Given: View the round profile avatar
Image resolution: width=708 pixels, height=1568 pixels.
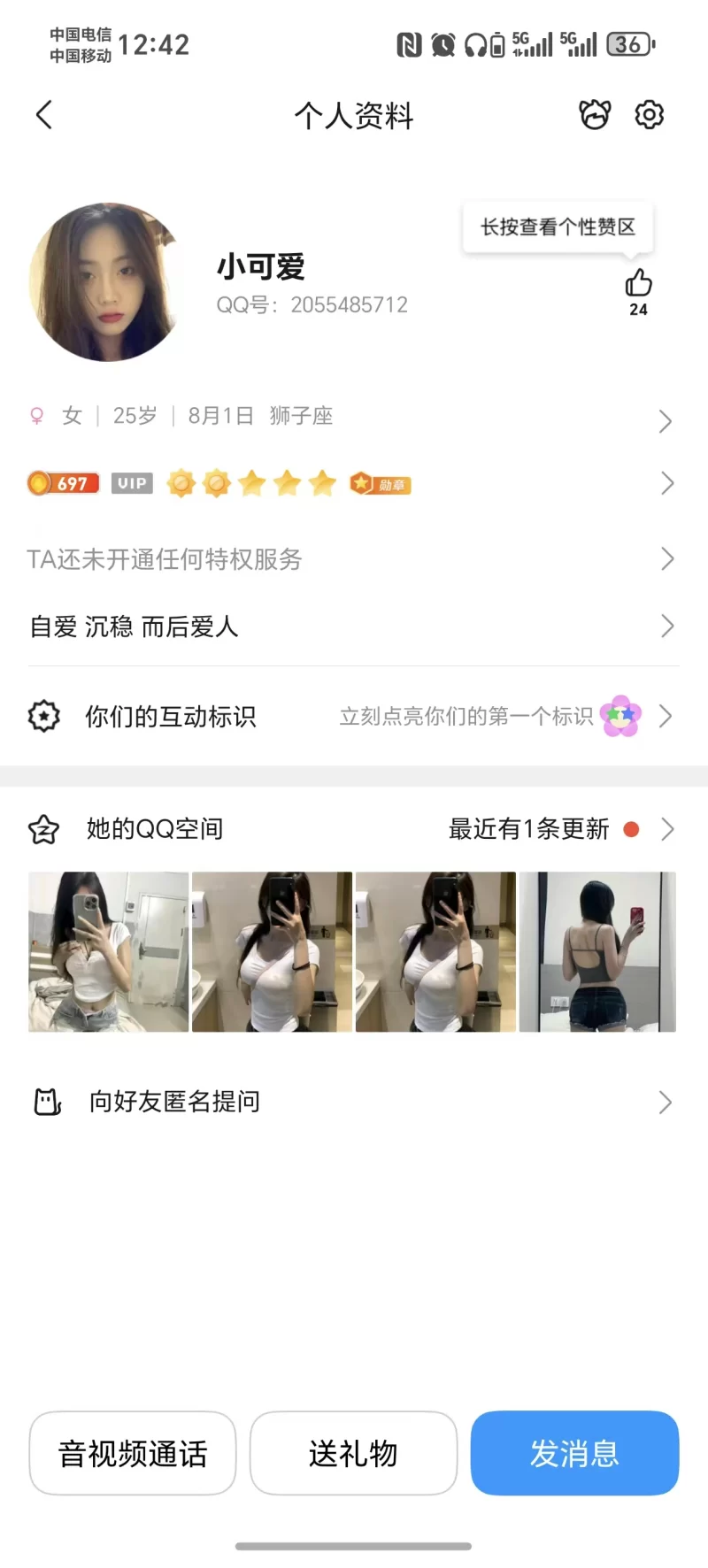Looking at the screenshot, I should pos(106,282).
